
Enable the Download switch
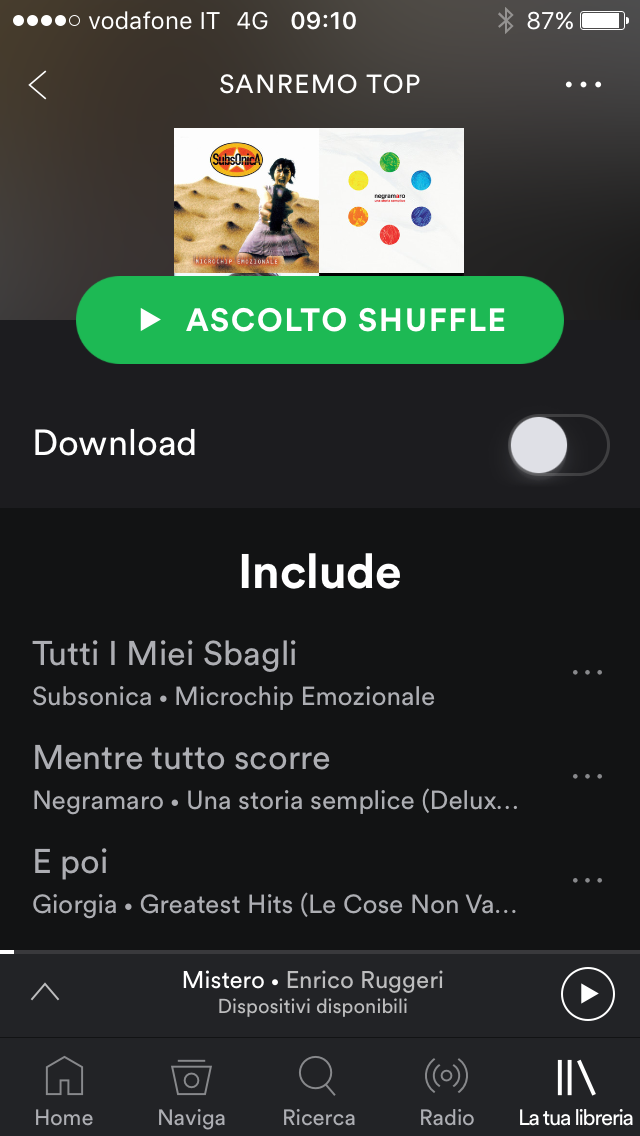559,444
